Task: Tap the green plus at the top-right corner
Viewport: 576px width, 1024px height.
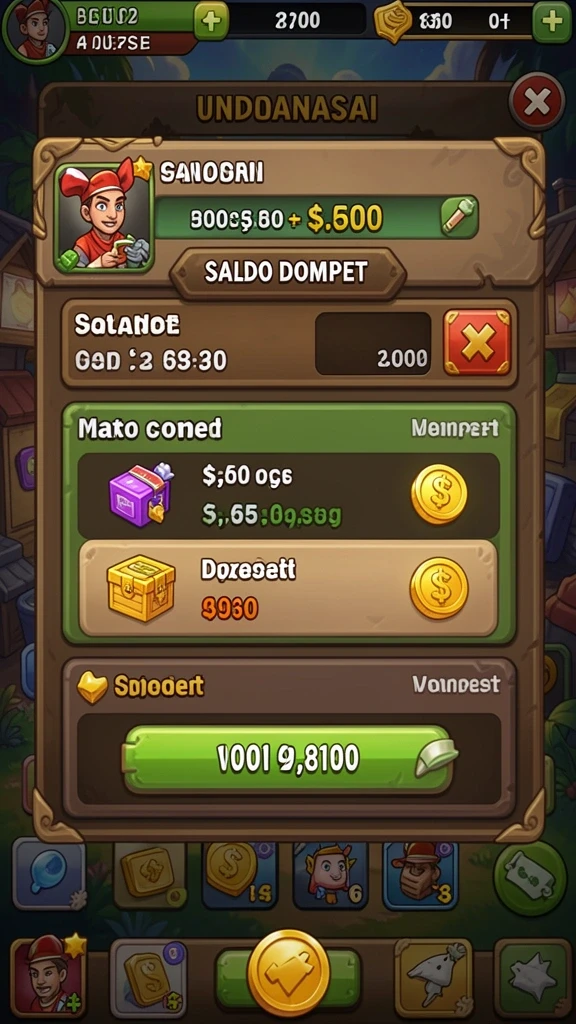Action: (x=552, y=22)
